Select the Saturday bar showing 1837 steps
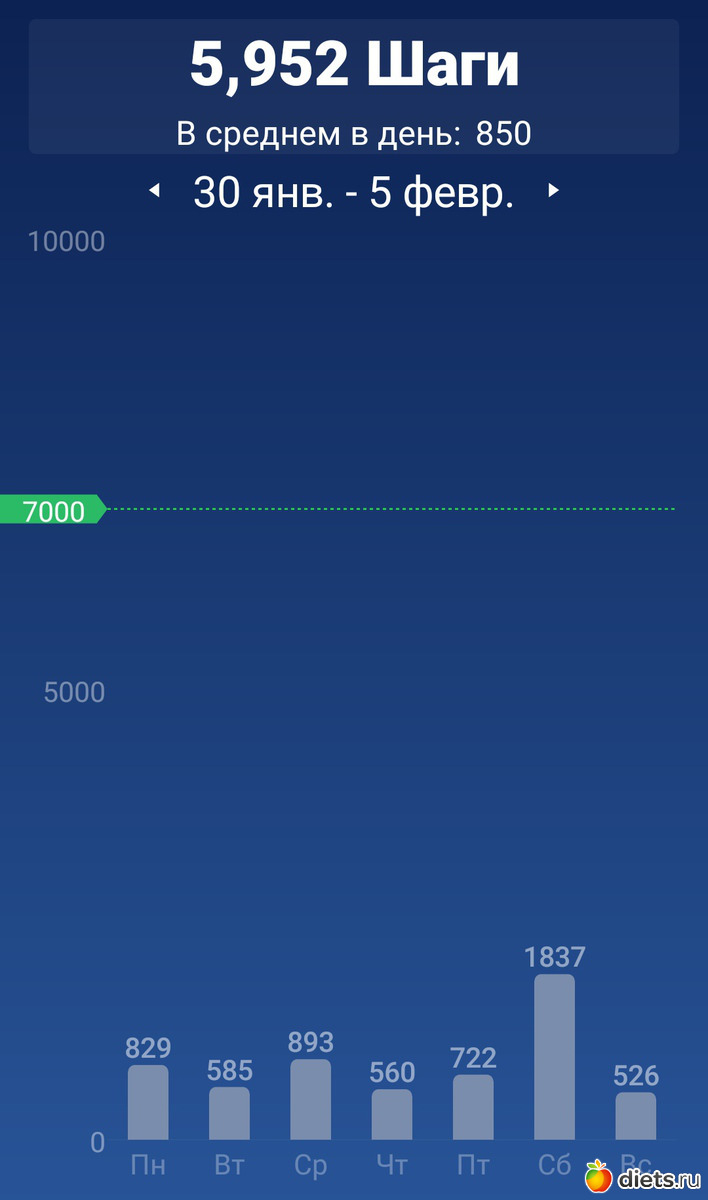The width and height of the screenshot is (708, 1200). [x=554, y=1057]
